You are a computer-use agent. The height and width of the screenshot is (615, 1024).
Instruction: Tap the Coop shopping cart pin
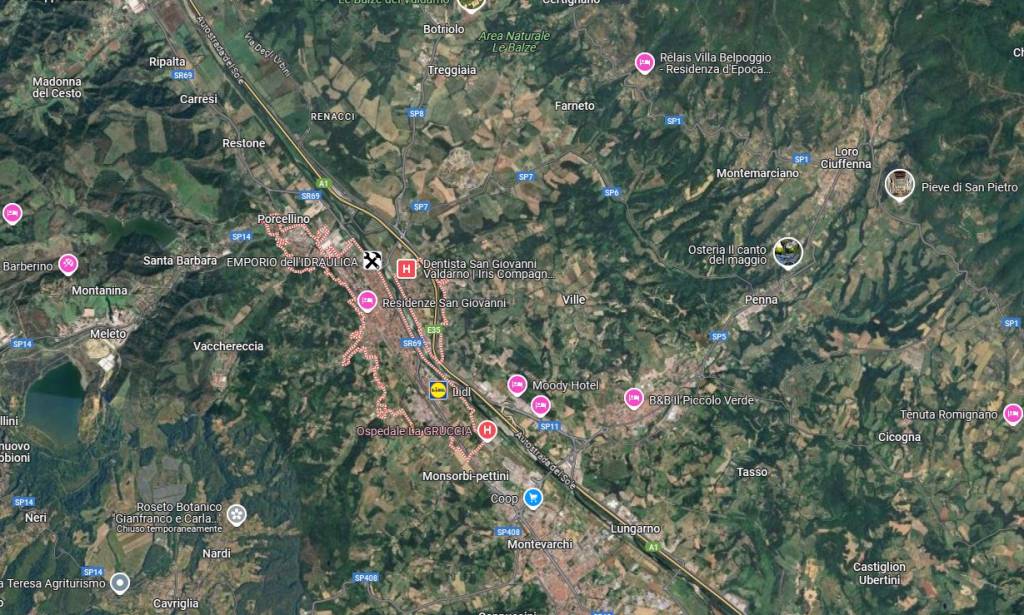[x=533, y=497]
